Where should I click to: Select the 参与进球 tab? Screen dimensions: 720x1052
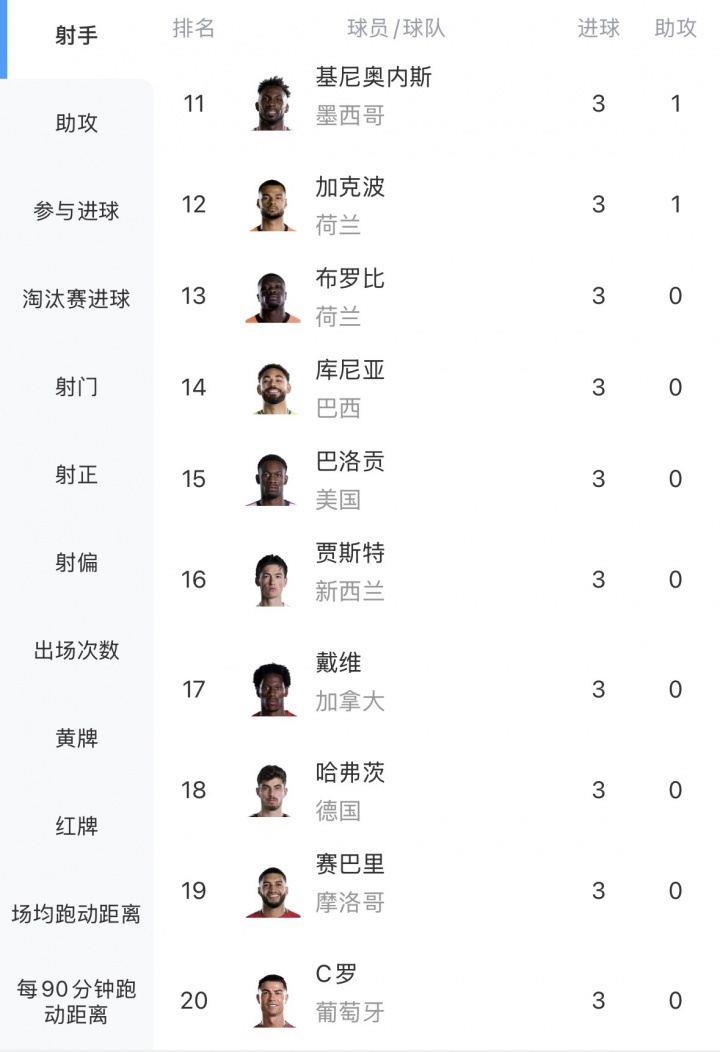point(76,211)
